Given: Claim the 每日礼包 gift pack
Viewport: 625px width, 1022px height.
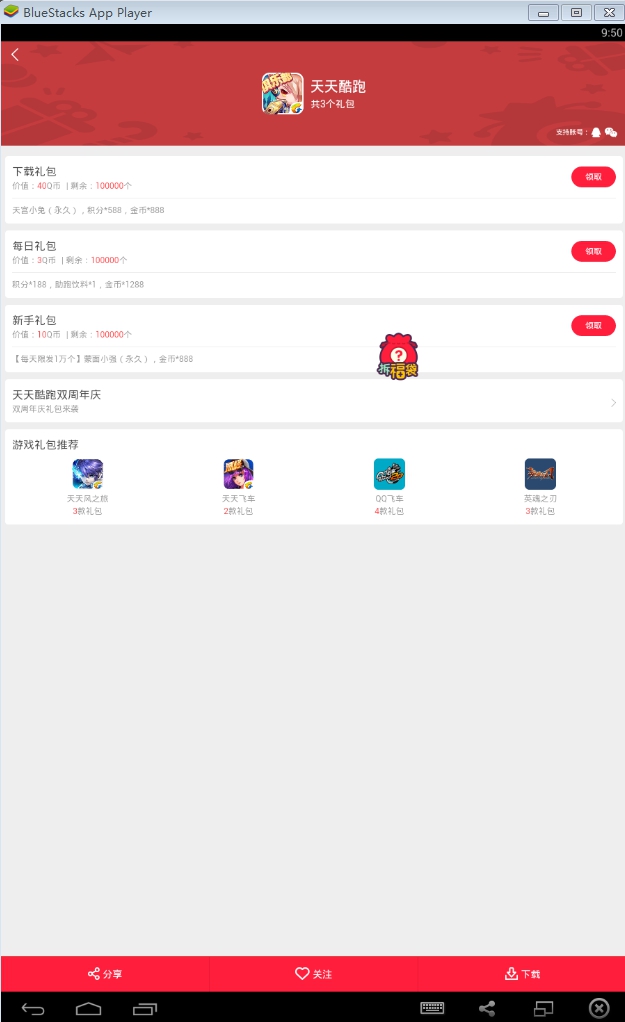Looking at the screenshot, I should [x=593, y=251].
